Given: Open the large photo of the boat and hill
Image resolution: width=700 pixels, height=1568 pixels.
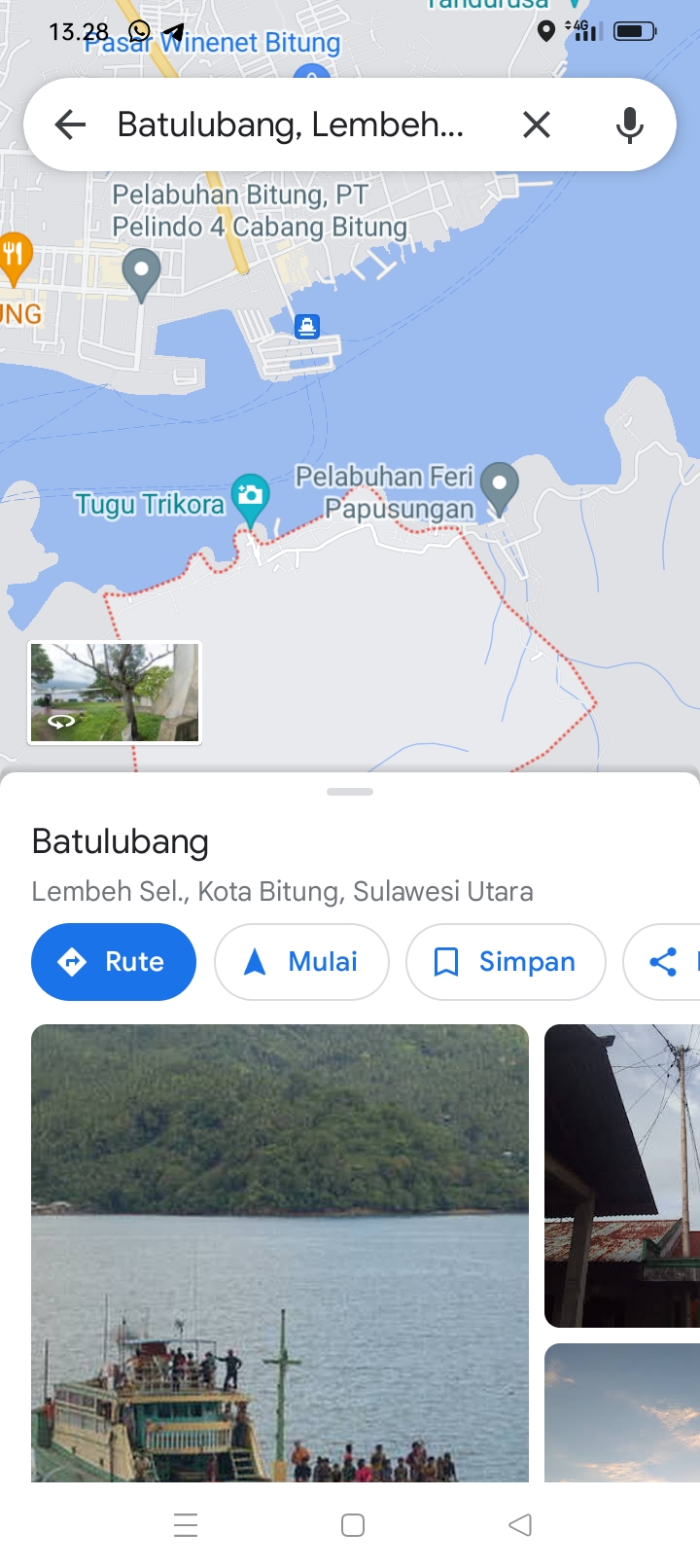Looking at the screenshot, I should pos(280,1253).
